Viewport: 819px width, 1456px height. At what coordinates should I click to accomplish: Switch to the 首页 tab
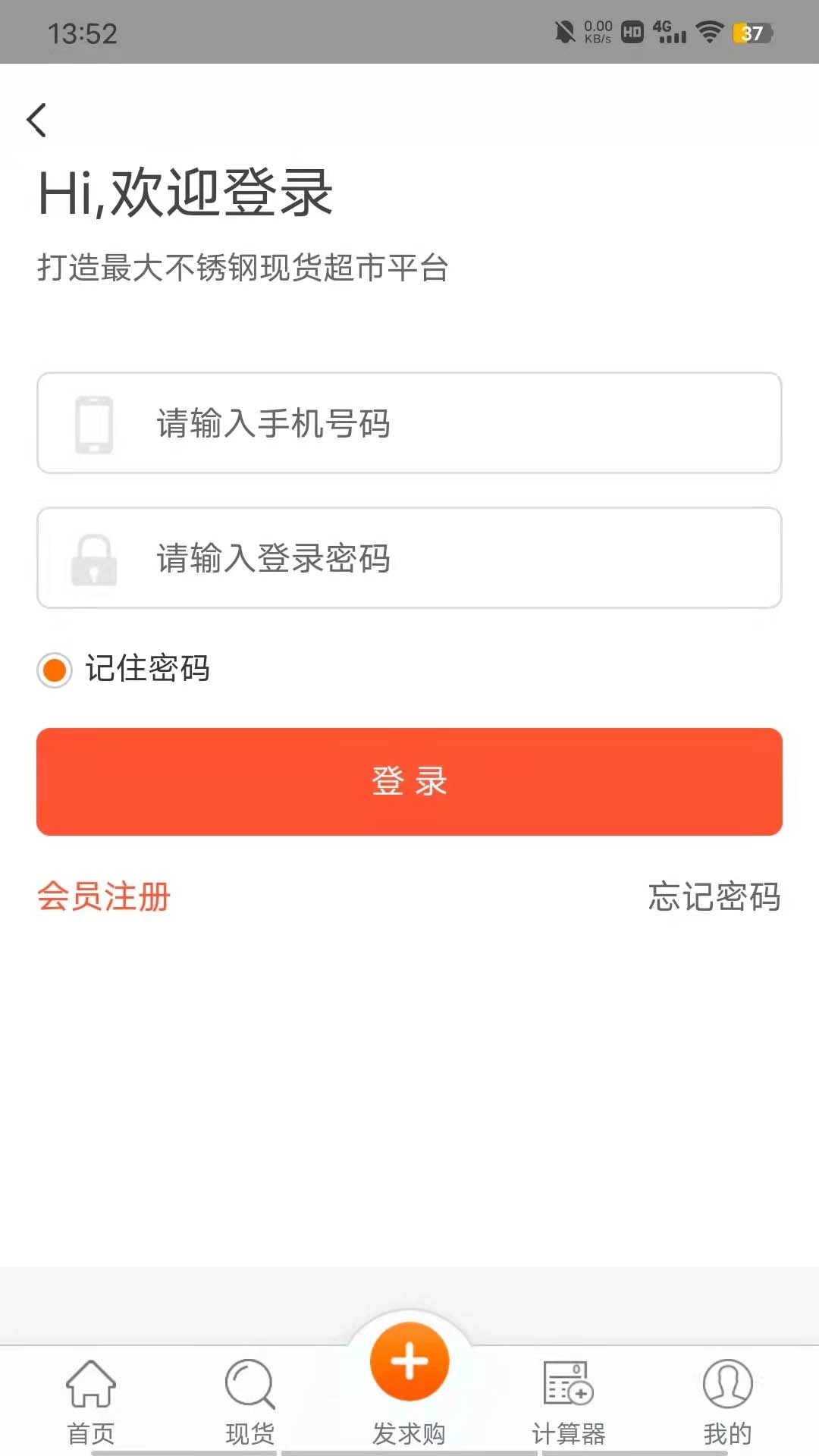91,1432
